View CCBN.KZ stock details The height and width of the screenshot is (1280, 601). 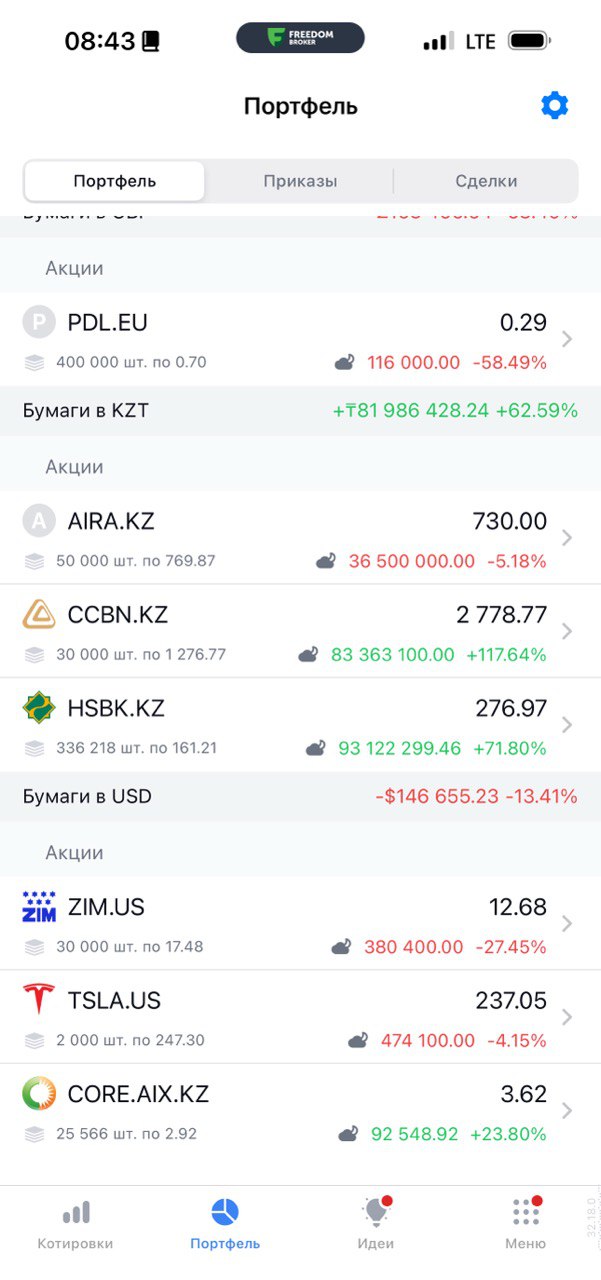[x=300, y=631]
